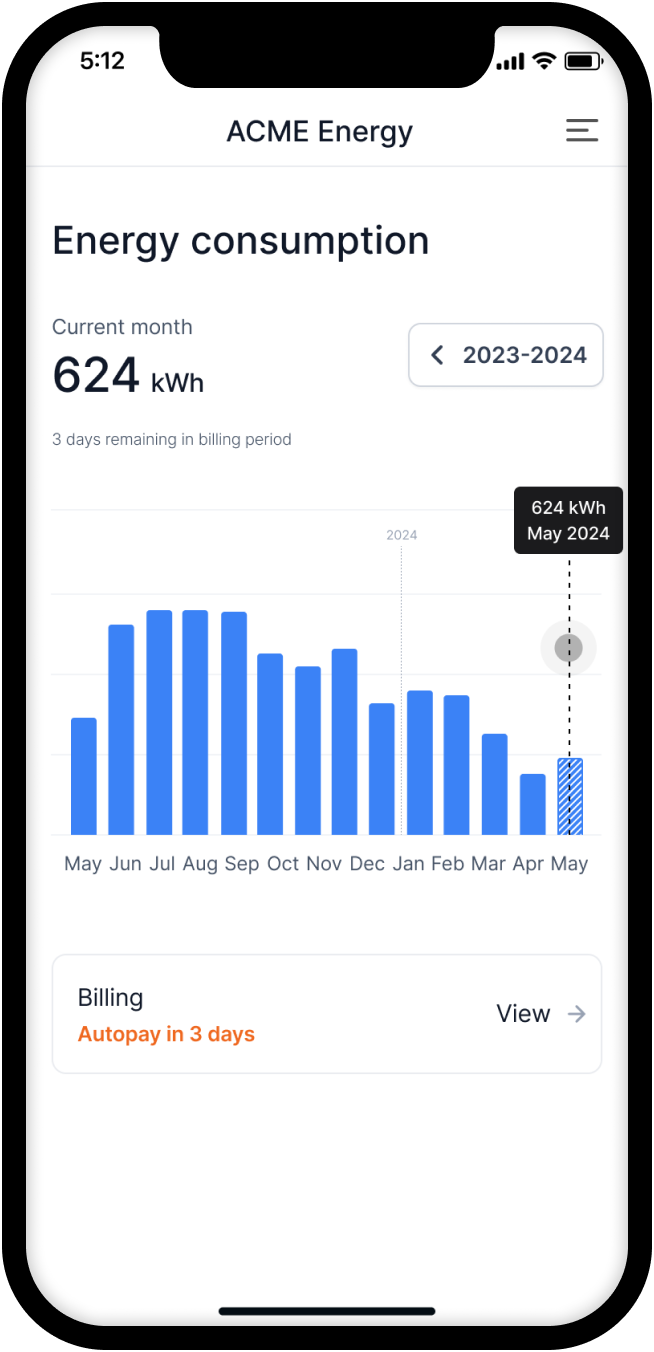Select the Oct bar in the chart

pos(270,744)
